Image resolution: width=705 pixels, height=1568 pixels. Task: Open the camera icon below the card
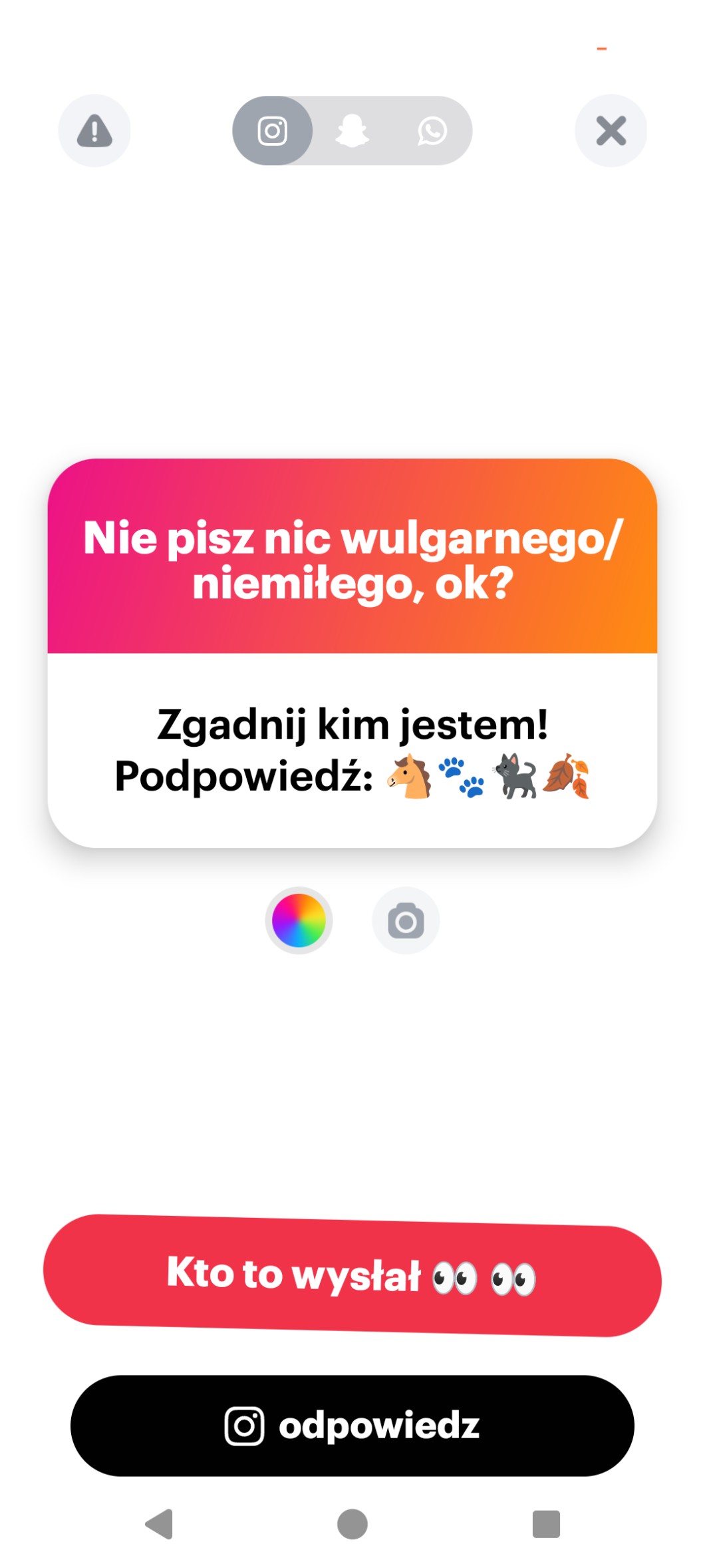pyautogui.click(x=406, y=920)
